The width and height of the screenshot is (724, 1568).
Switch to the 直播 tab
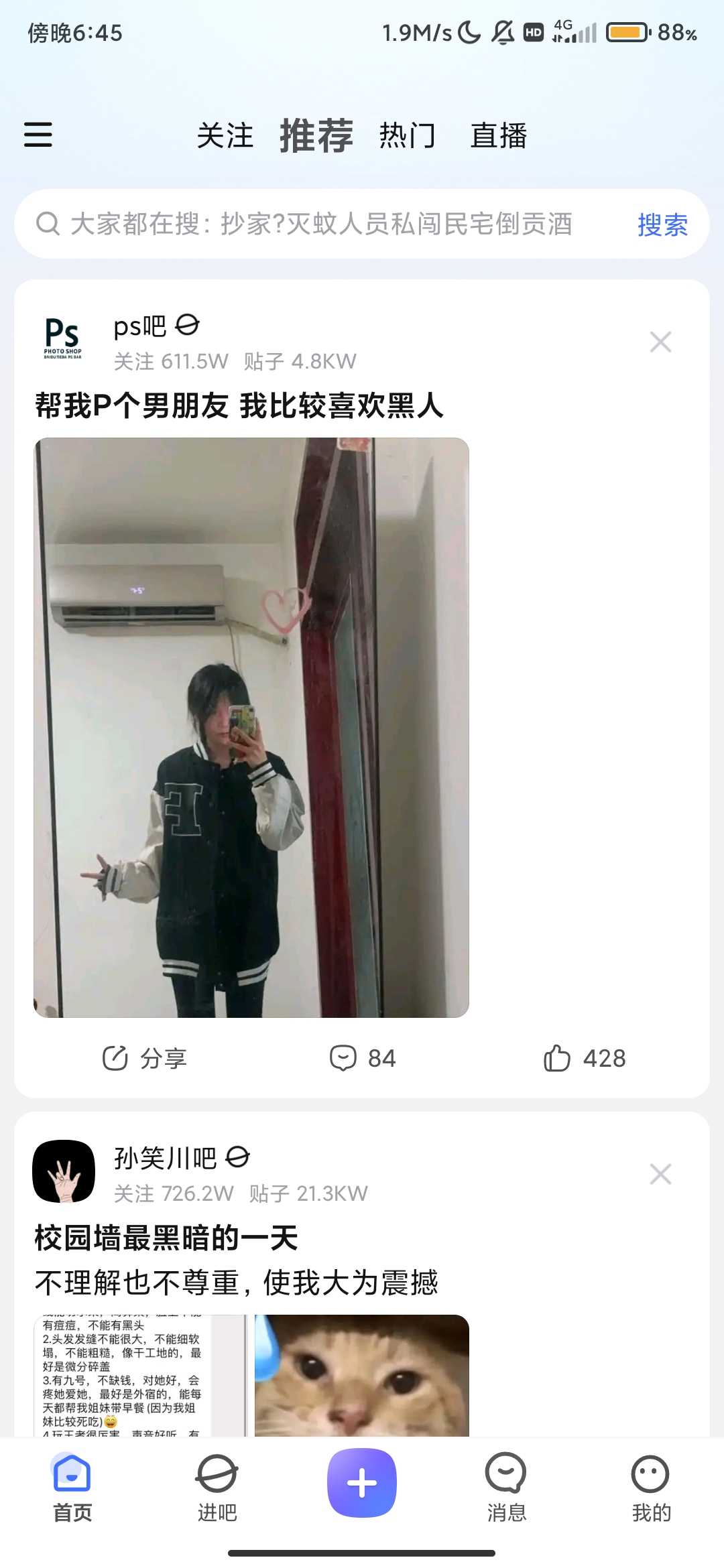point(499,136)
